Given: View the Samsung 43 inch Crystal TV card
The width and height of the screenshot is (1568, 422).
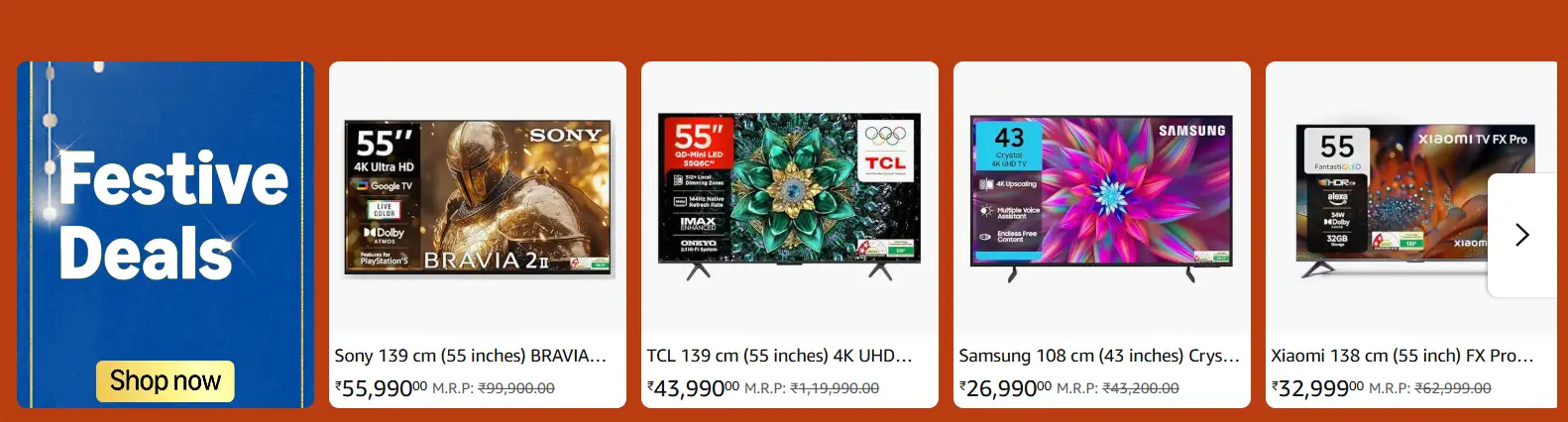Looking at the screenshot, I should click(1101, 198).
